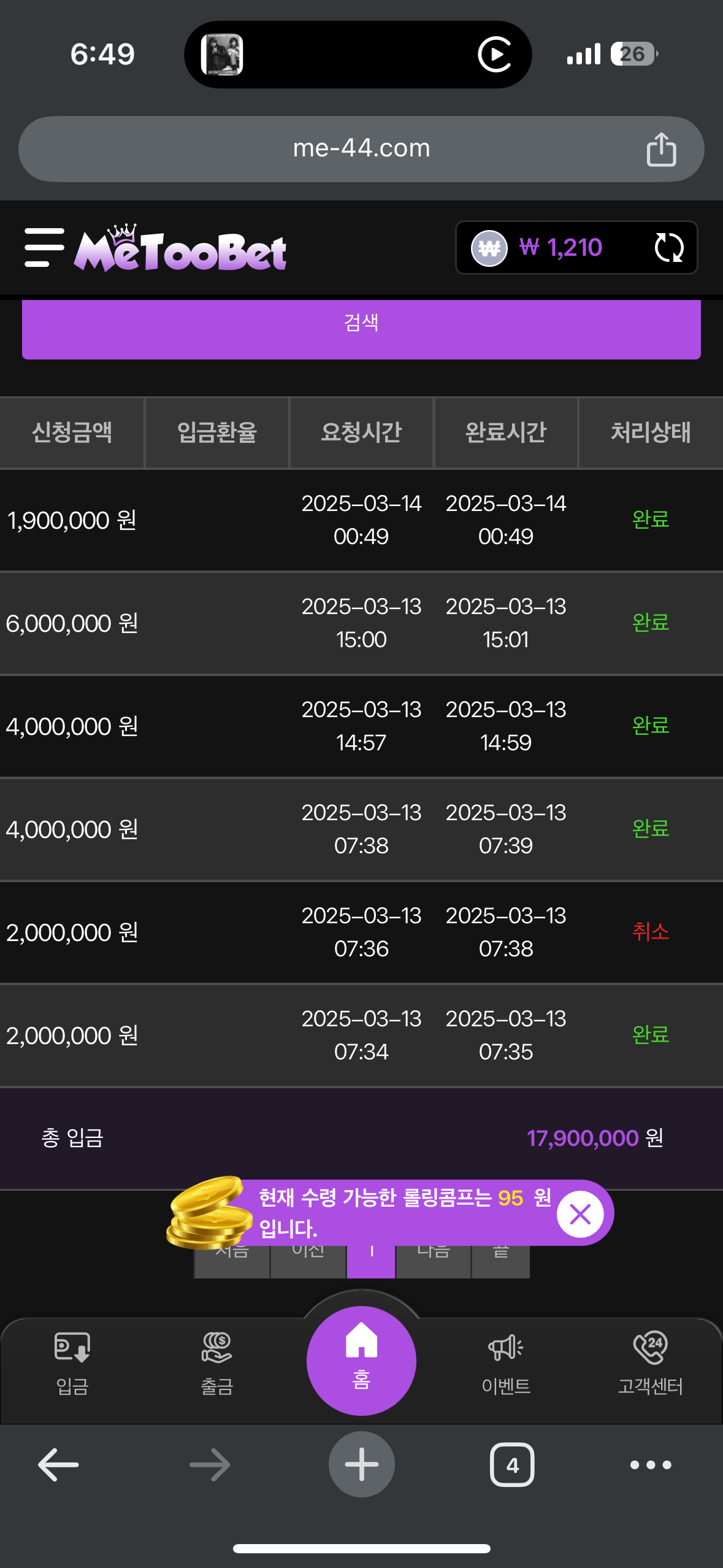Tap the me-44.com address bar
Image resolution: width=723 pixels, height=1568 pixels.
click(x=361, y=149)
